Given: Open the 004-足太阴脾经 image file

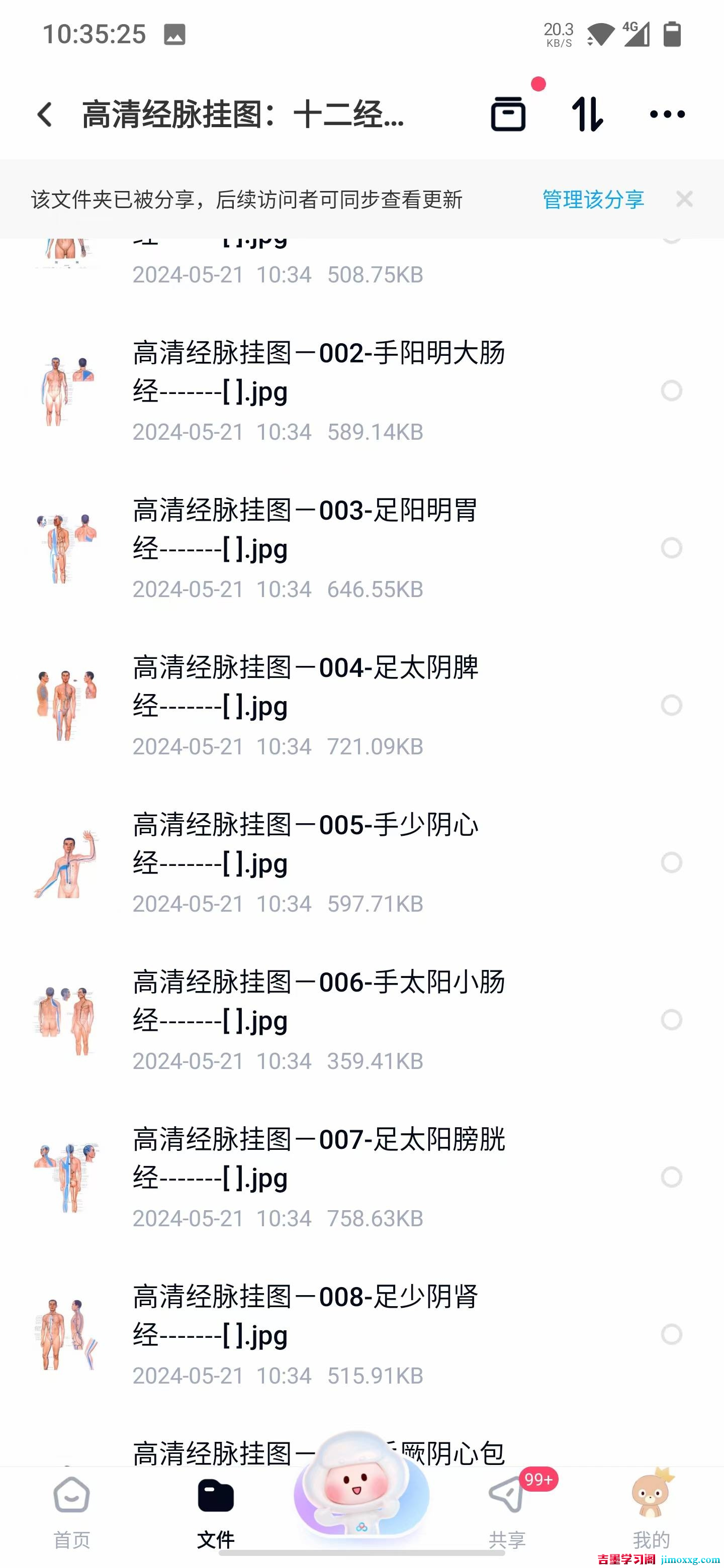Looking at the screenshot, I should click(306, 687).
